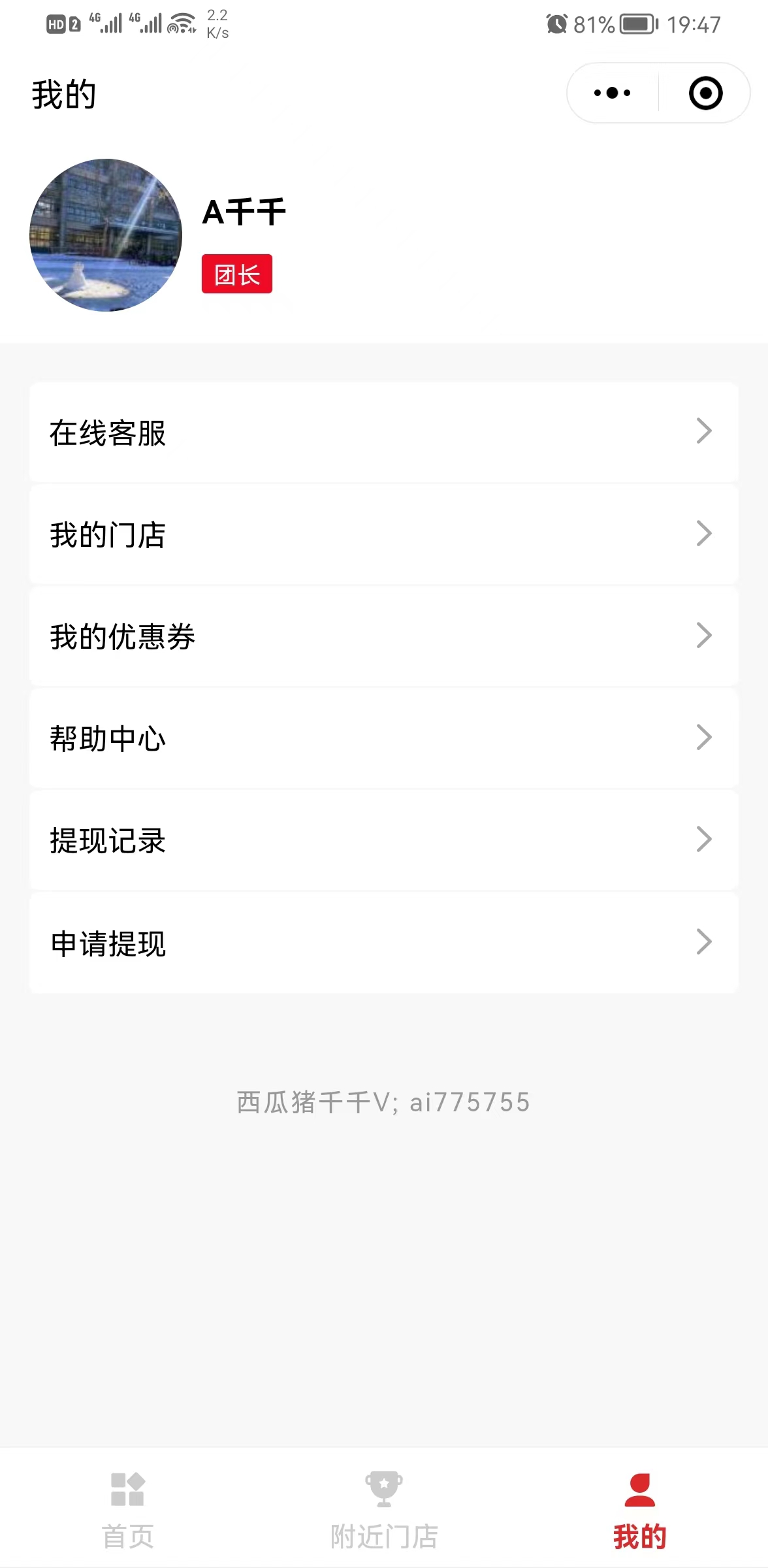
Task: Open the 我的门店 row
Action: [384, 534]
